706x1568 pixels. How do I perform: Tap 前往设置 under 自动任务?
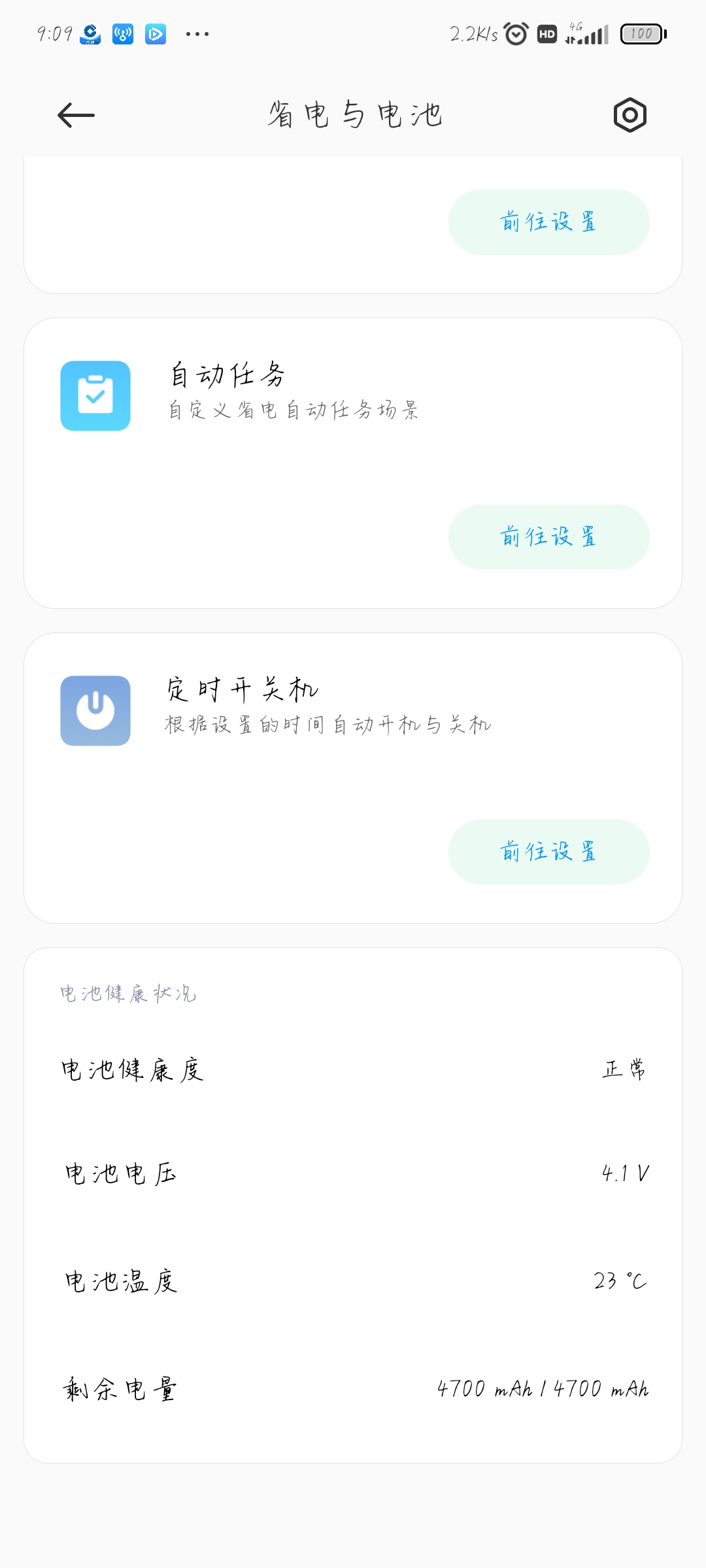click(x=548, y=537)
